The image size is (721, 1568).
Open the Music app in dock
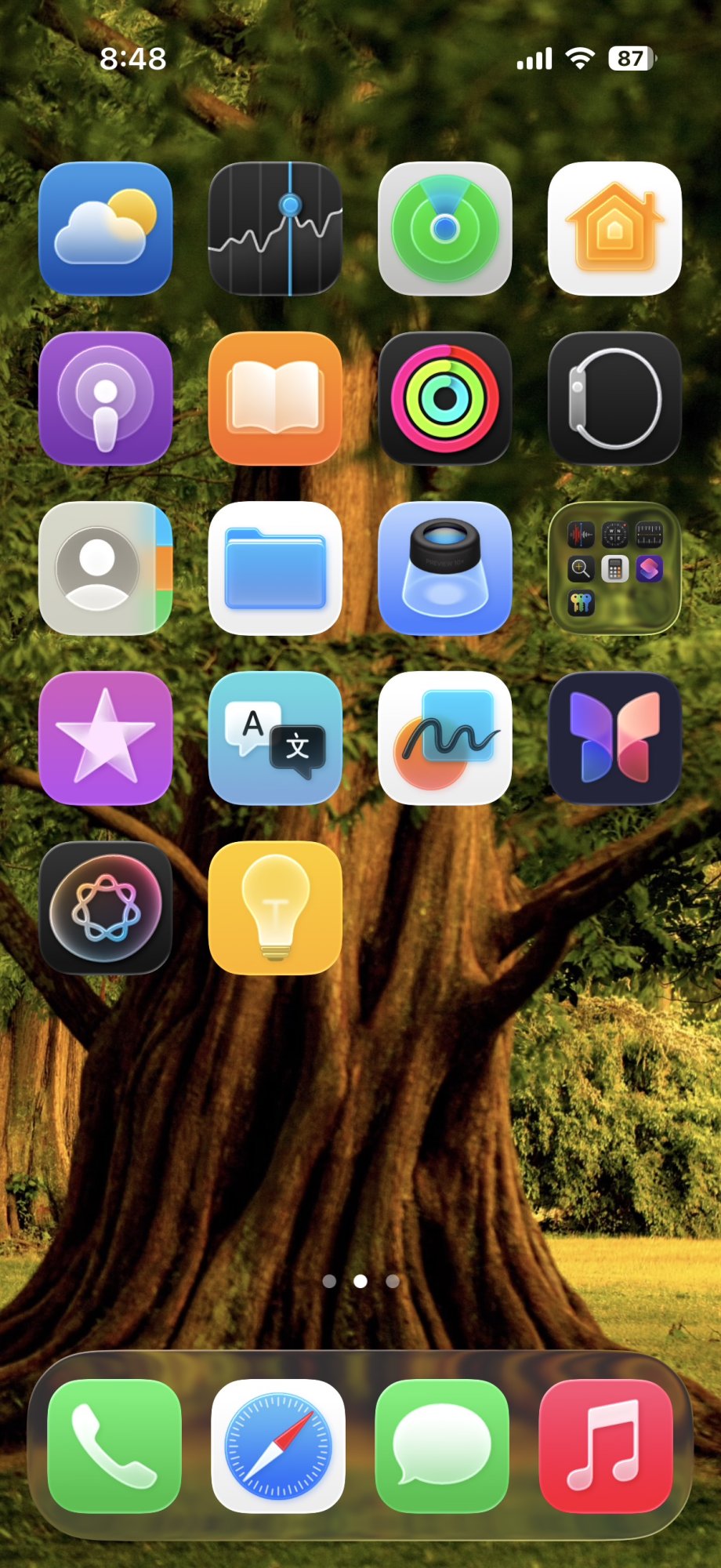pyautogui.click(x=606, y=1446)
